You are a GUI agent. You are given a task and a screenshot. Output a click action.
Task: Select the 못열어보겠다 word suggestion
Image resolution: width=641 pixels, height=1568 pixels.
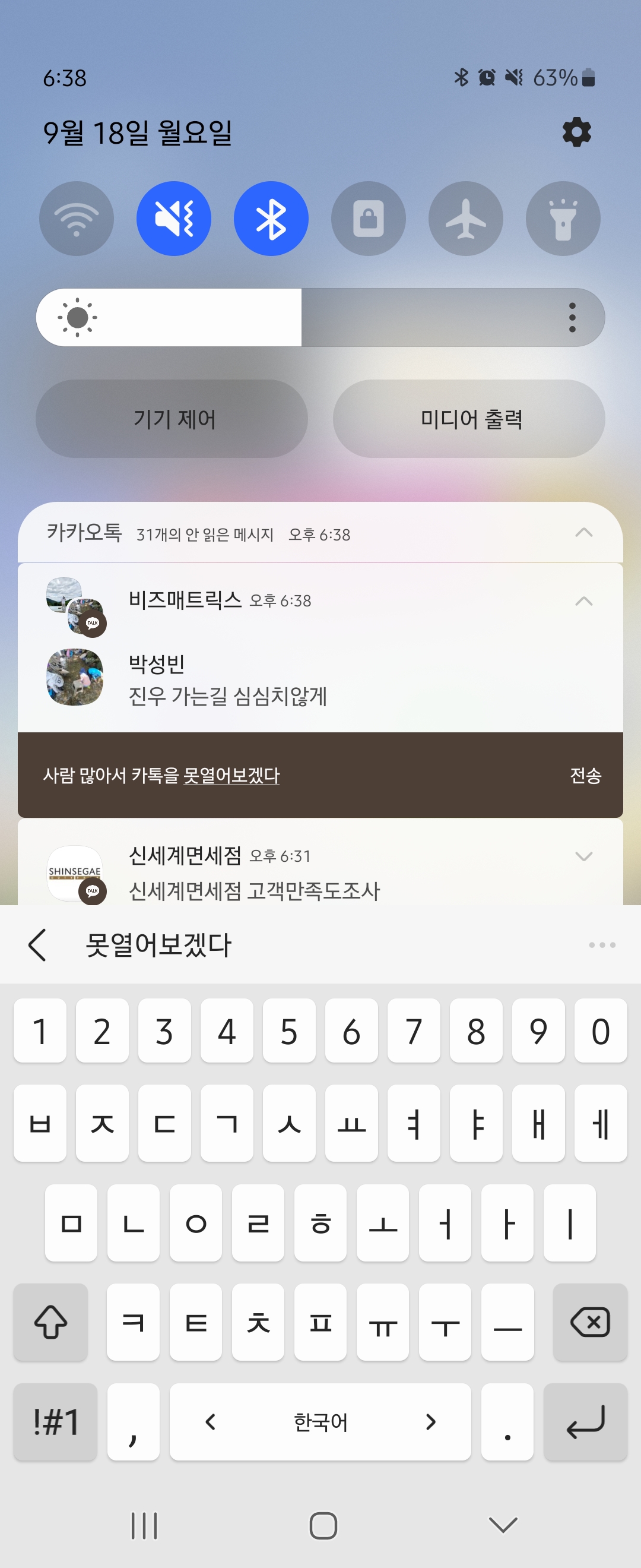[158, 945]
